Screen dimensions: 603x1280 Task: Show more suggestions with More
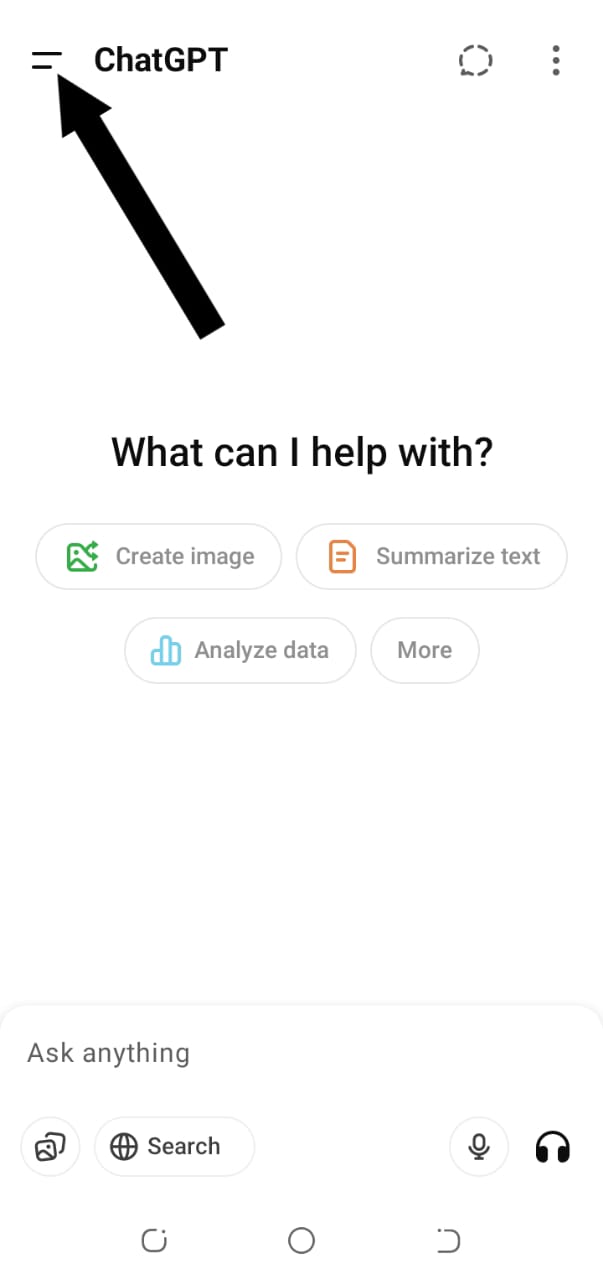pos(425,650)
